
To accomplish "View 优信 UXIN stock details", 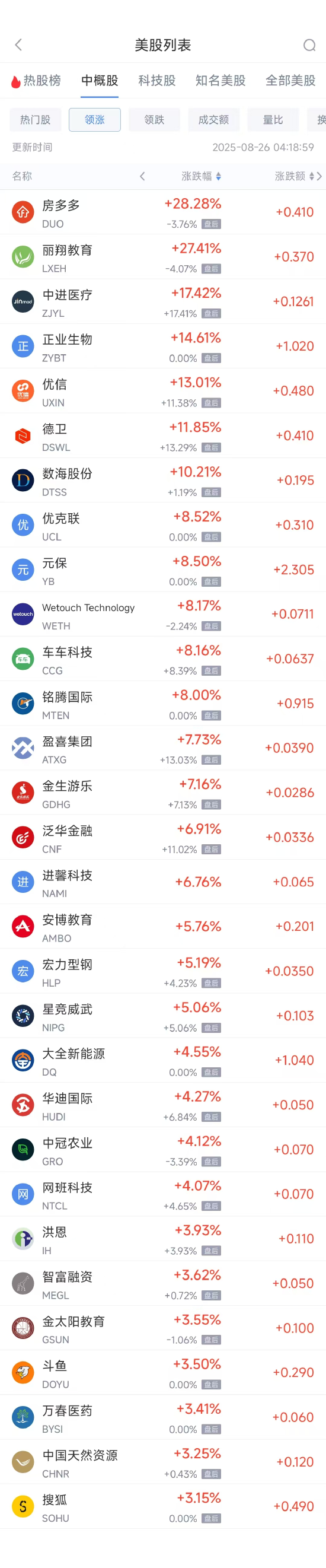I will 163,391.
